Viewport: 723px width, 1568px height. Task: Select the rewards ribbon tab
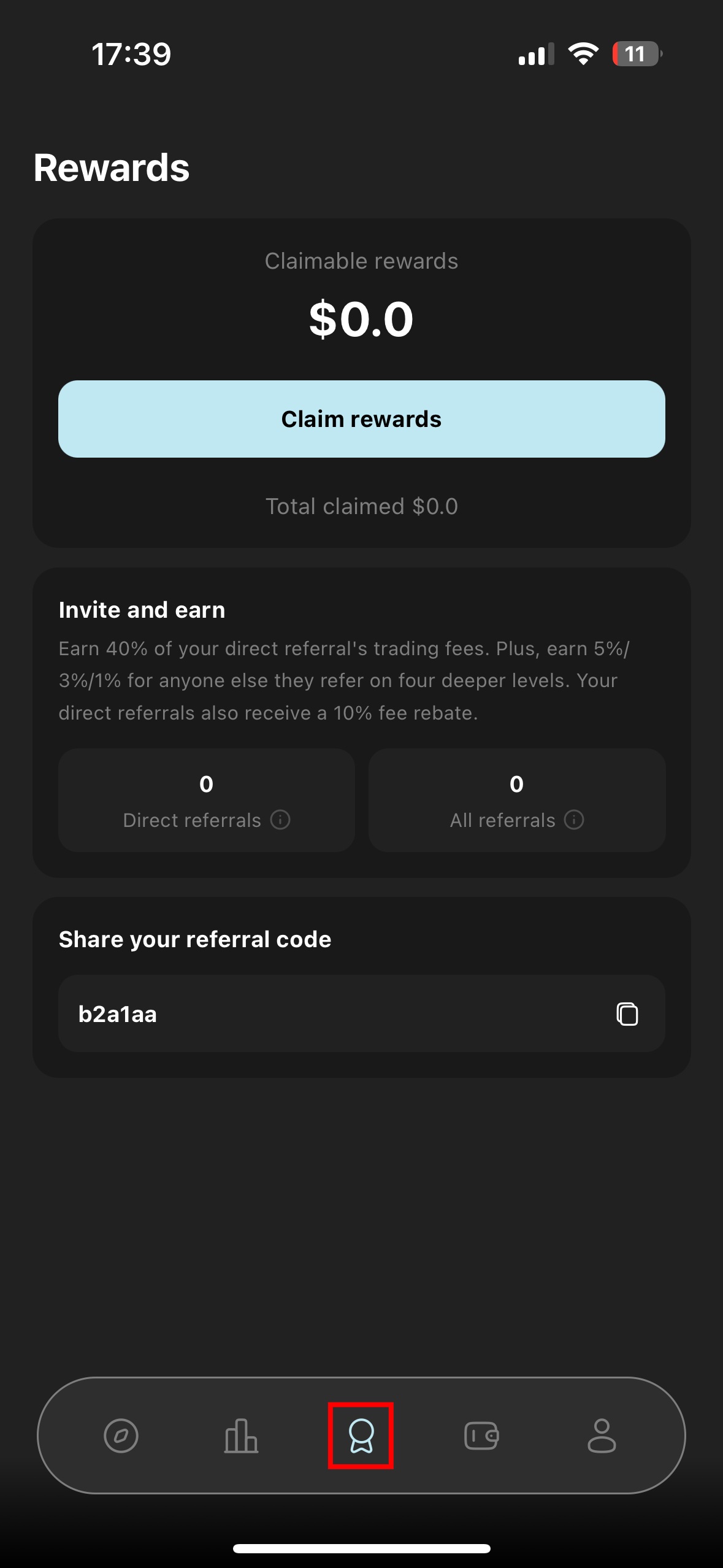361,1436
